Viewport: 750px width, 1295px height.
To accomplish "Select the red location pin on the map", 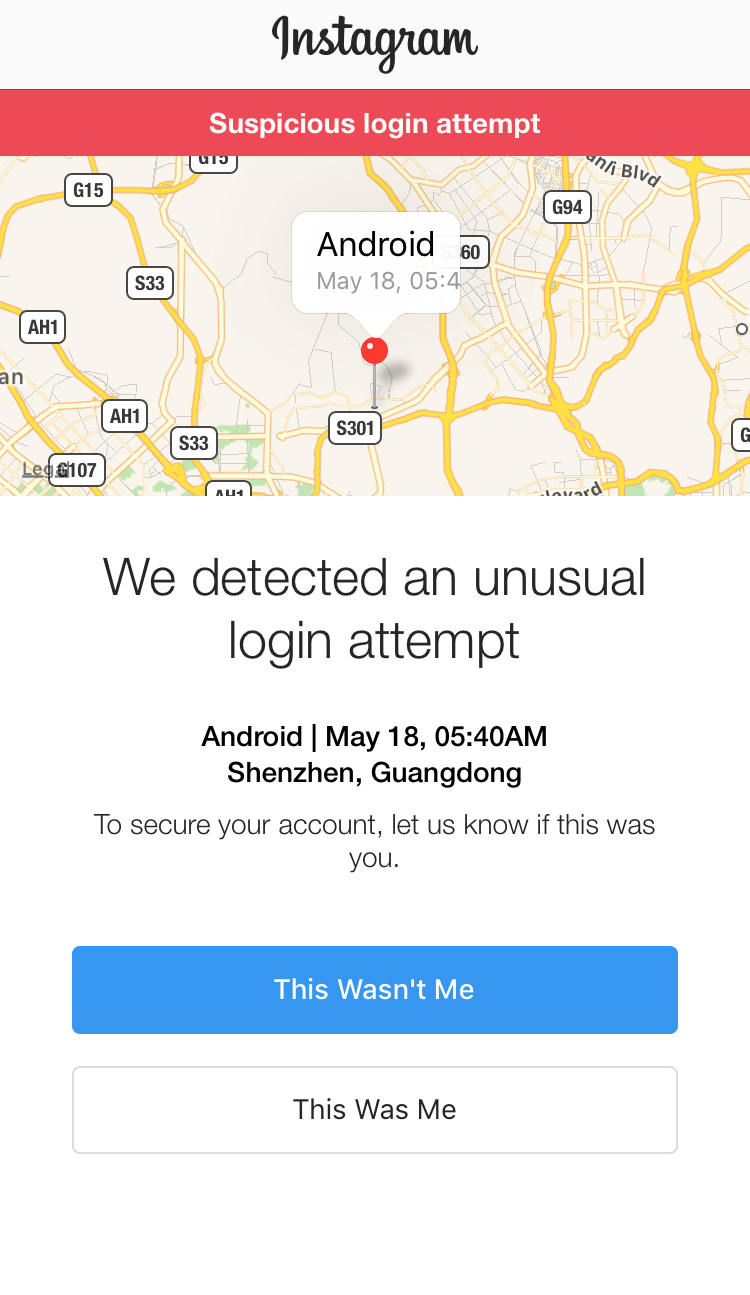I will [x=374, y=351].
